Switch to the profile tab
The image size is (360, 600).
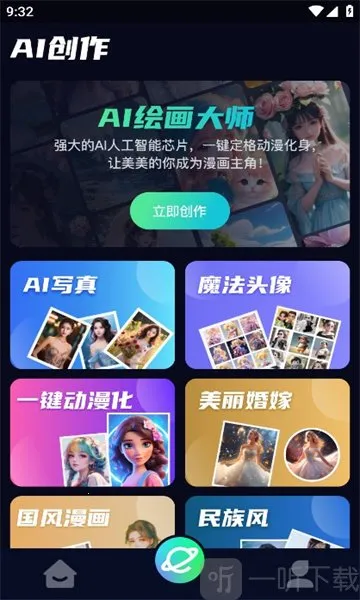300,574
